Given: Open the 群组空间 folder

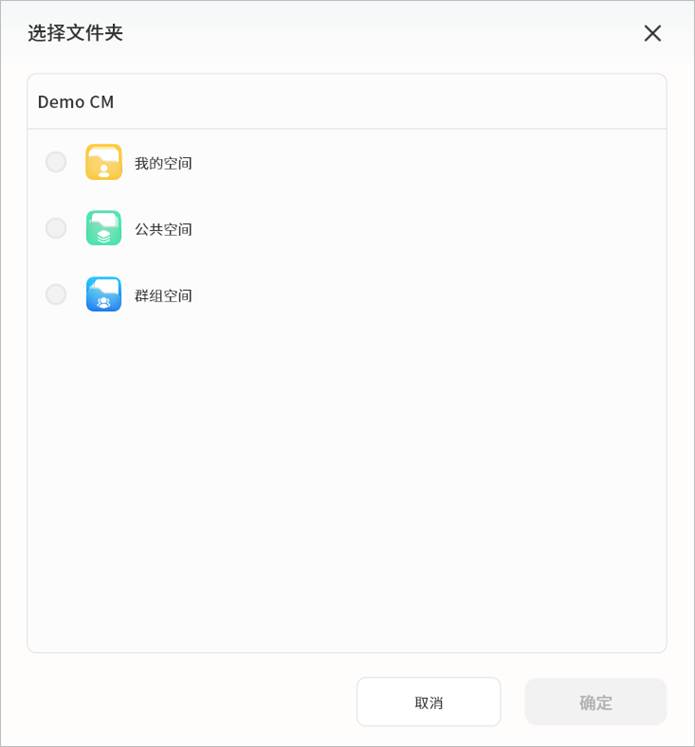Looking at the screenshot, I should (163, 296).
